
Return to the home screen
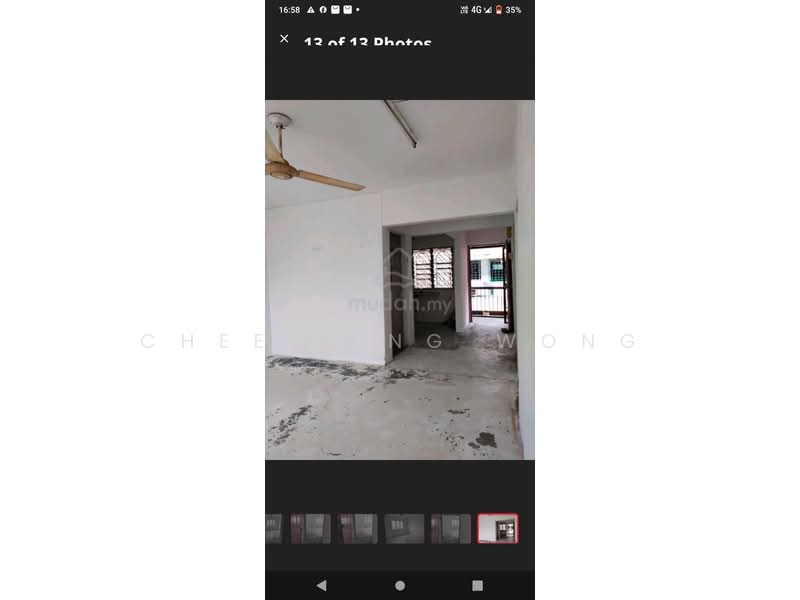tap(400, 585)
